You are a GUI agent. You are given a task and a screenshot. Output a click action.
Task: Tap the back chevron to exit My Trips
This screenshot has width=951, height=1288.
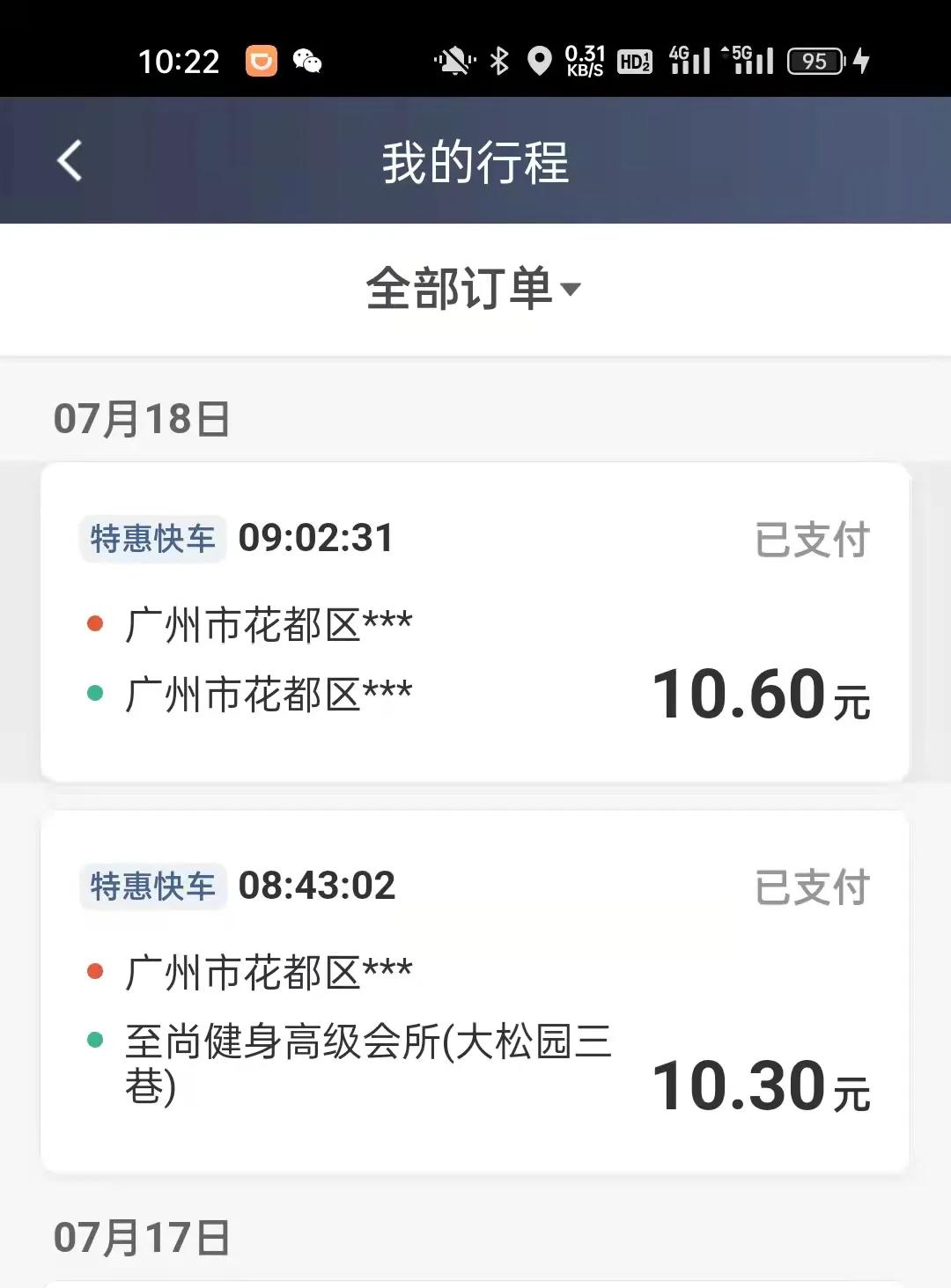pos(66,161)
